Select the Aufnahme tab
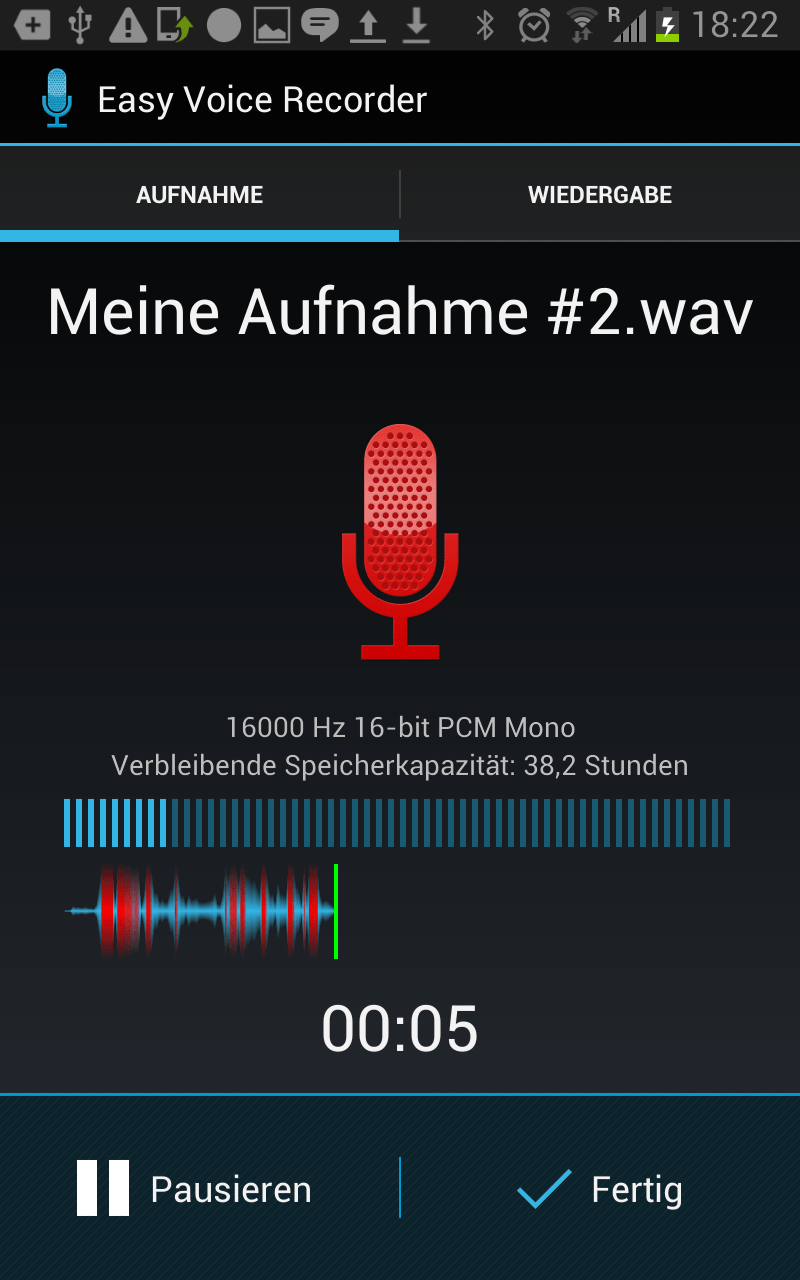This screenshot has width=800, height=1280. click(x=200, y=195)
